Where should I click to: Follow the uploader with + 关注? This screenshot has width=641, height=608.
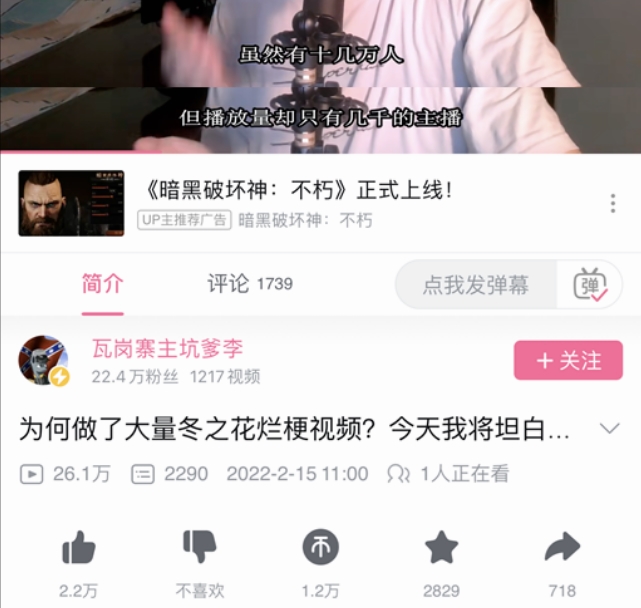(568, 361)
